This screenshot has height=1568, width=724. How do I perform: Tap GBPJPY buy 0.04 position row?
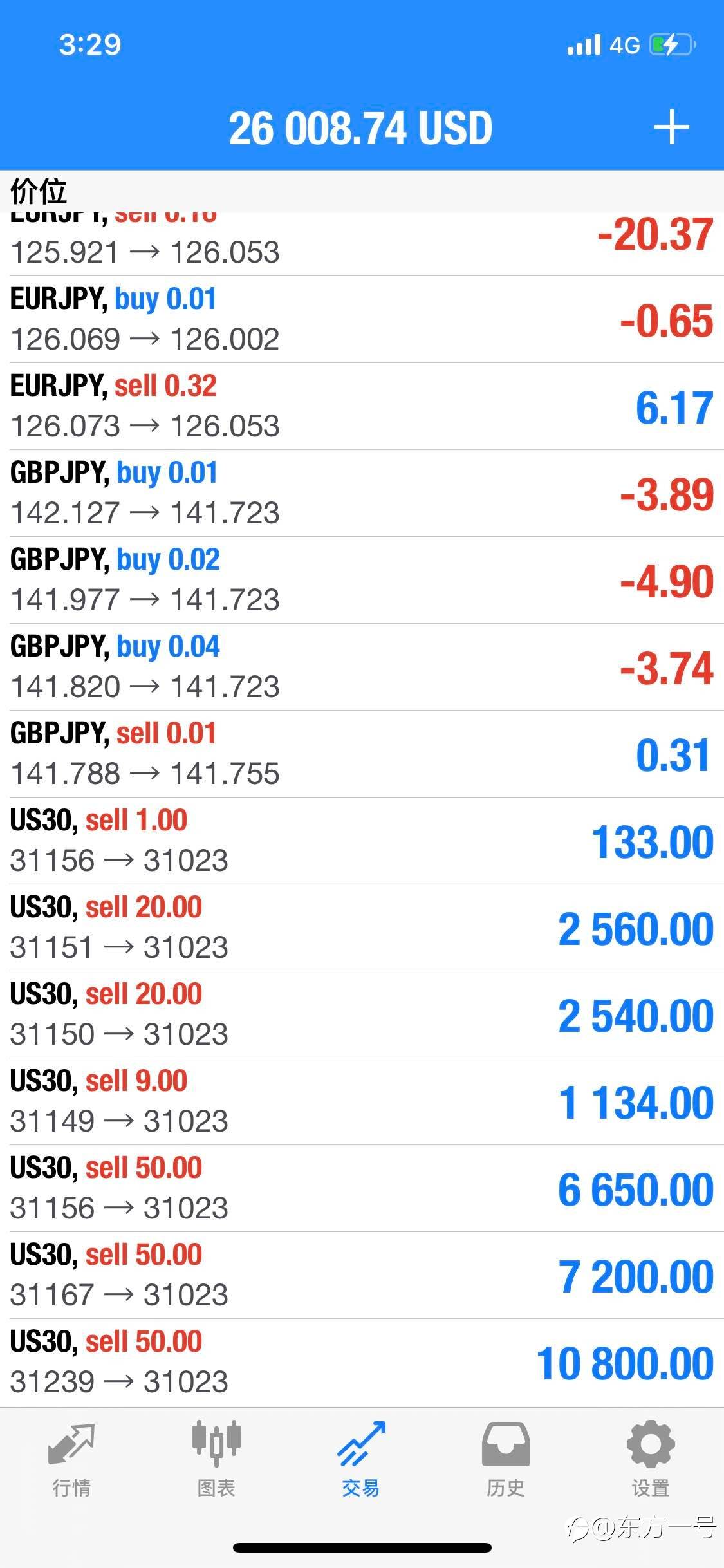click(362, 667)
